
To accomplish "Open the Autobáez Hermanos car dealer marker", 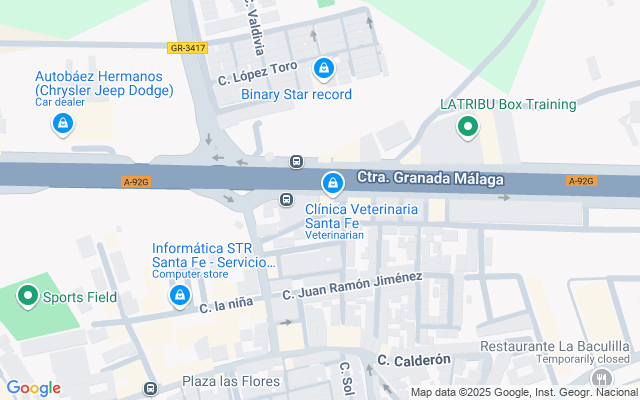I will click(63, 123).
